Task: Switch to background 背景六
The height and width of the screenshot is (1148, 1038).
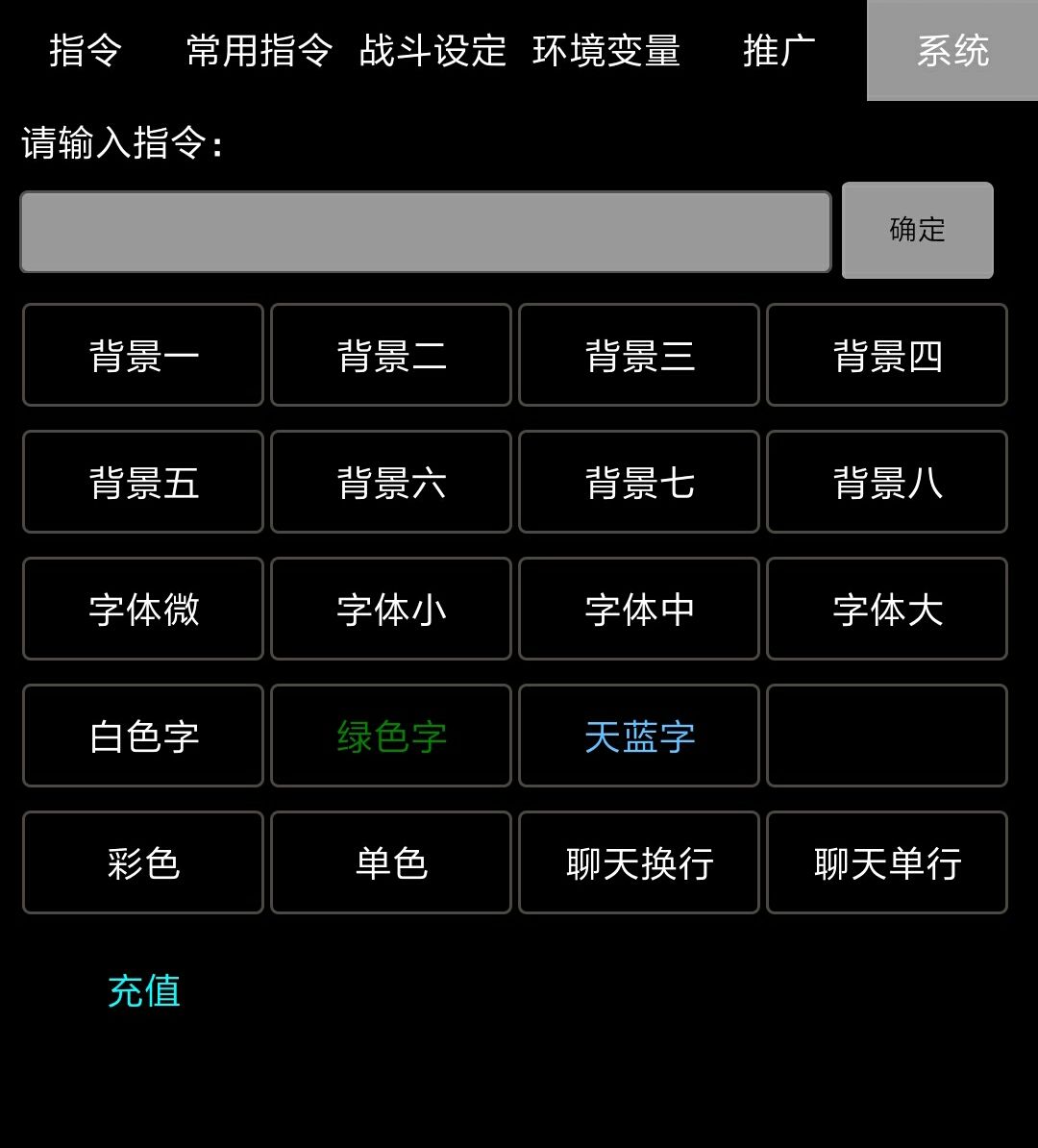Action: point(390,482)
